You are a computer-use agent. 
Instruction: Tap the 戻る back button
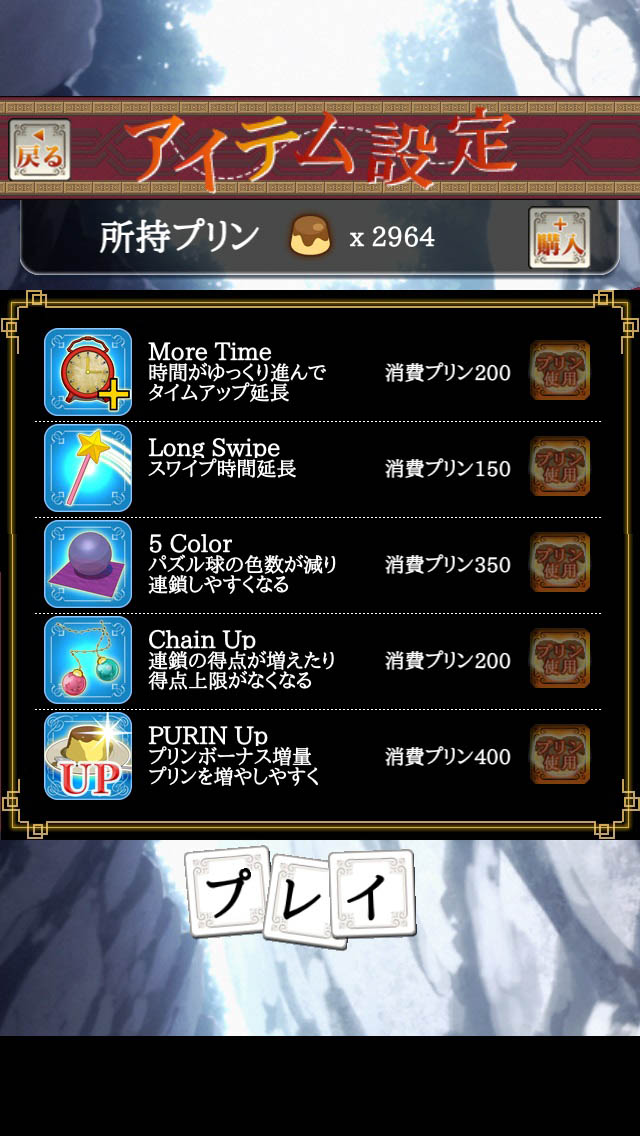point(40,151)
